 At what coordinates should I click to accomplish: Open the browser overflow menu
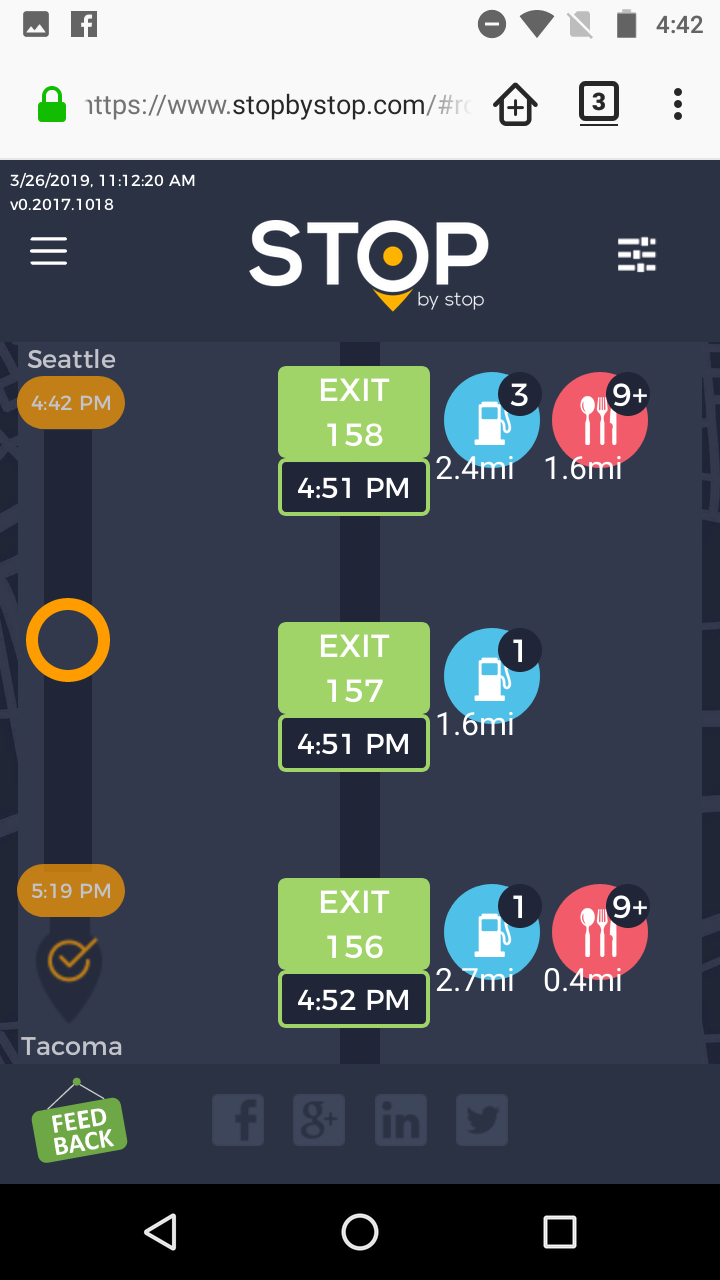677,104
